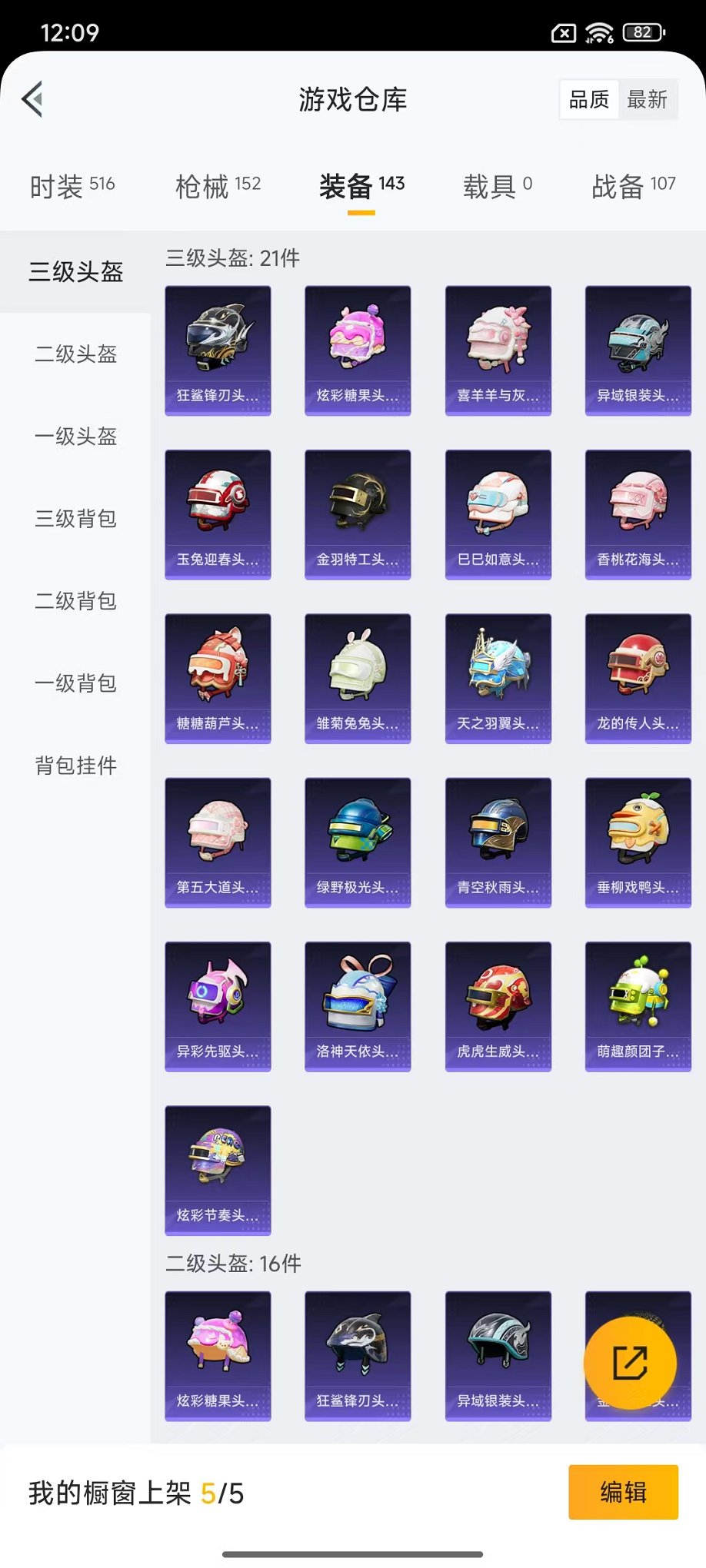
Task: Select 一级头盔 in the sidebar
Action: pyautogui.click(x=75, y=437)
